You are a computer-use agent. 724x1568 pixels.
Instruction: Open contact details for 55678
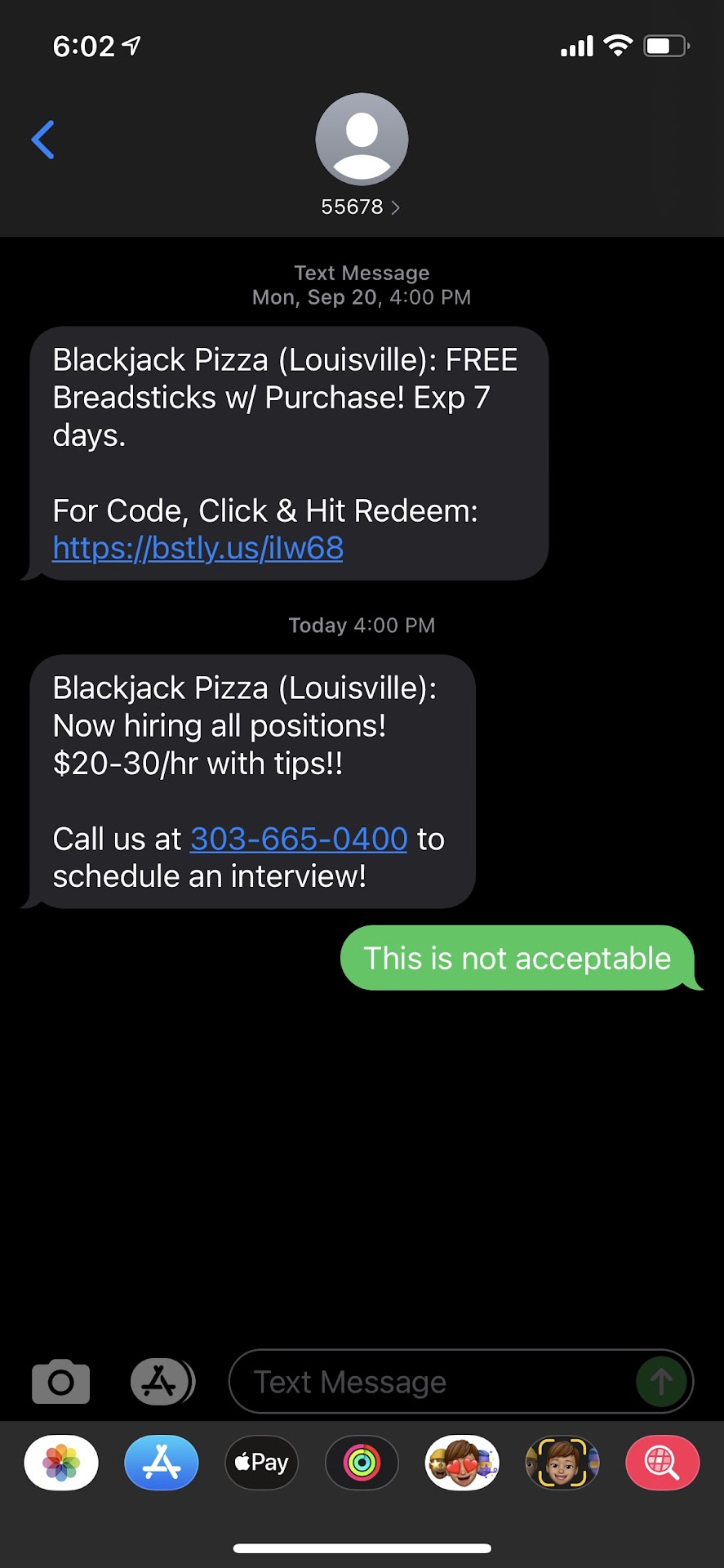pyautogui.click(x=361, y=207)
